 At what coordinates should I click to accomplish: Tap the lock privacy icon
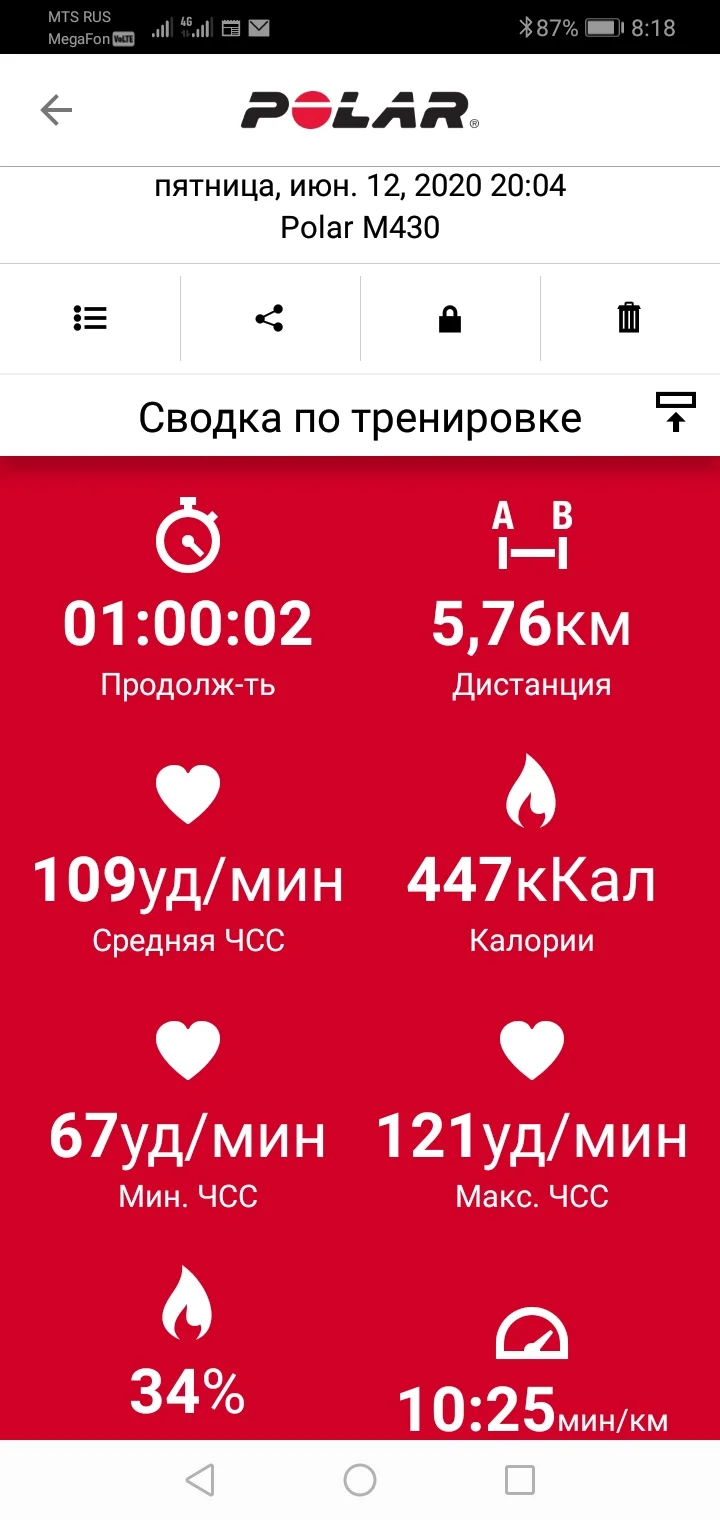(x=450, y=319)
